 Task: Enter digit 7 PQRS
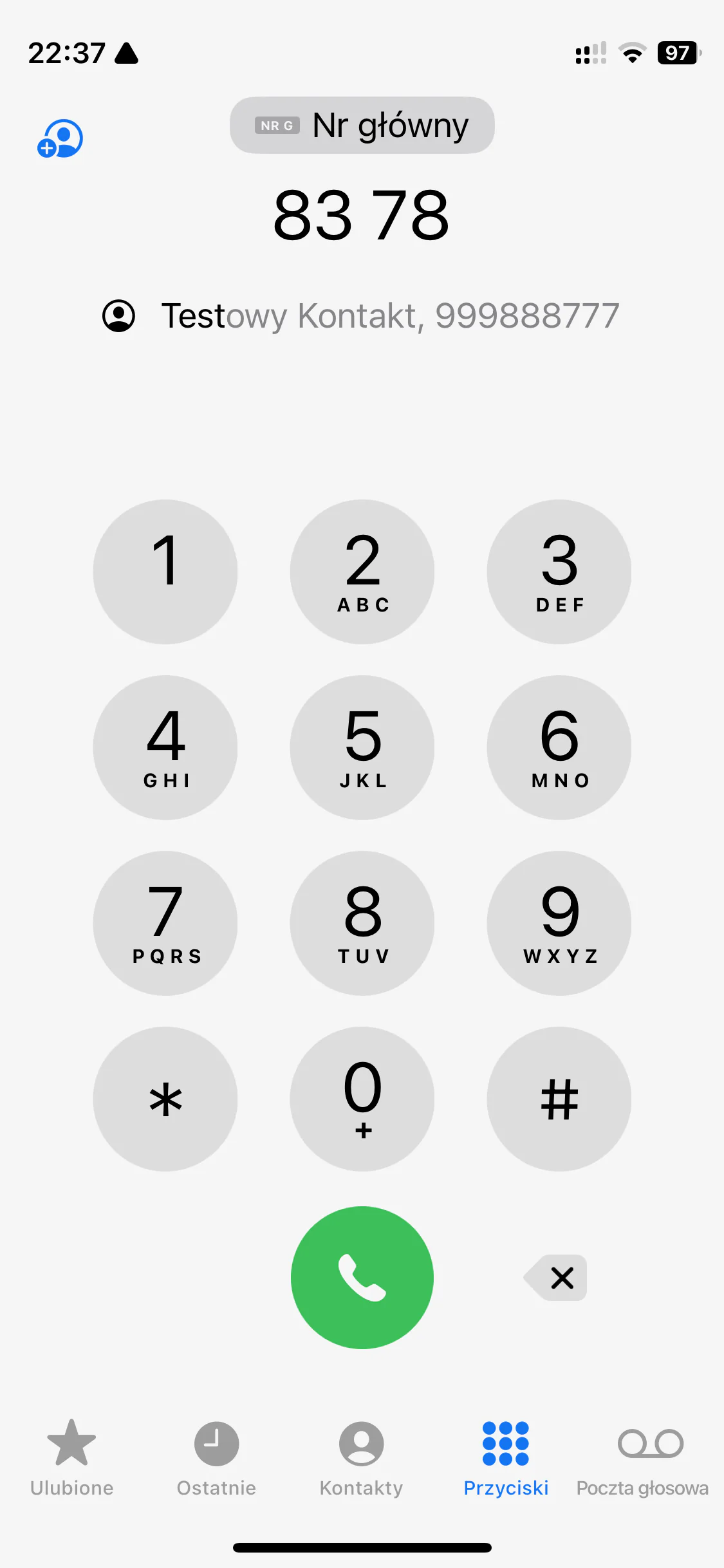tap(165, 923)
